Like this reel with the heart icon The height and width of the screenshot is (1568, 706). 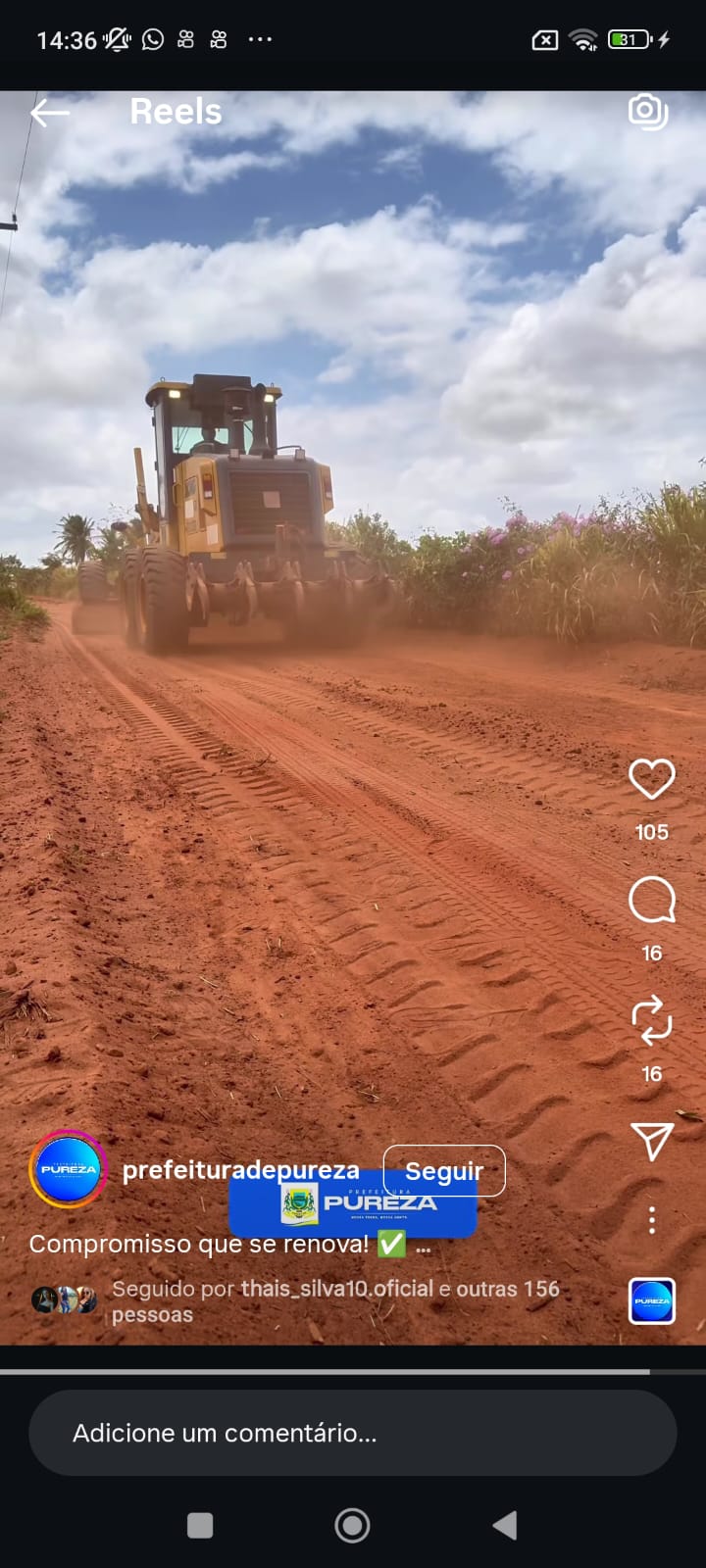pos(651,780)
